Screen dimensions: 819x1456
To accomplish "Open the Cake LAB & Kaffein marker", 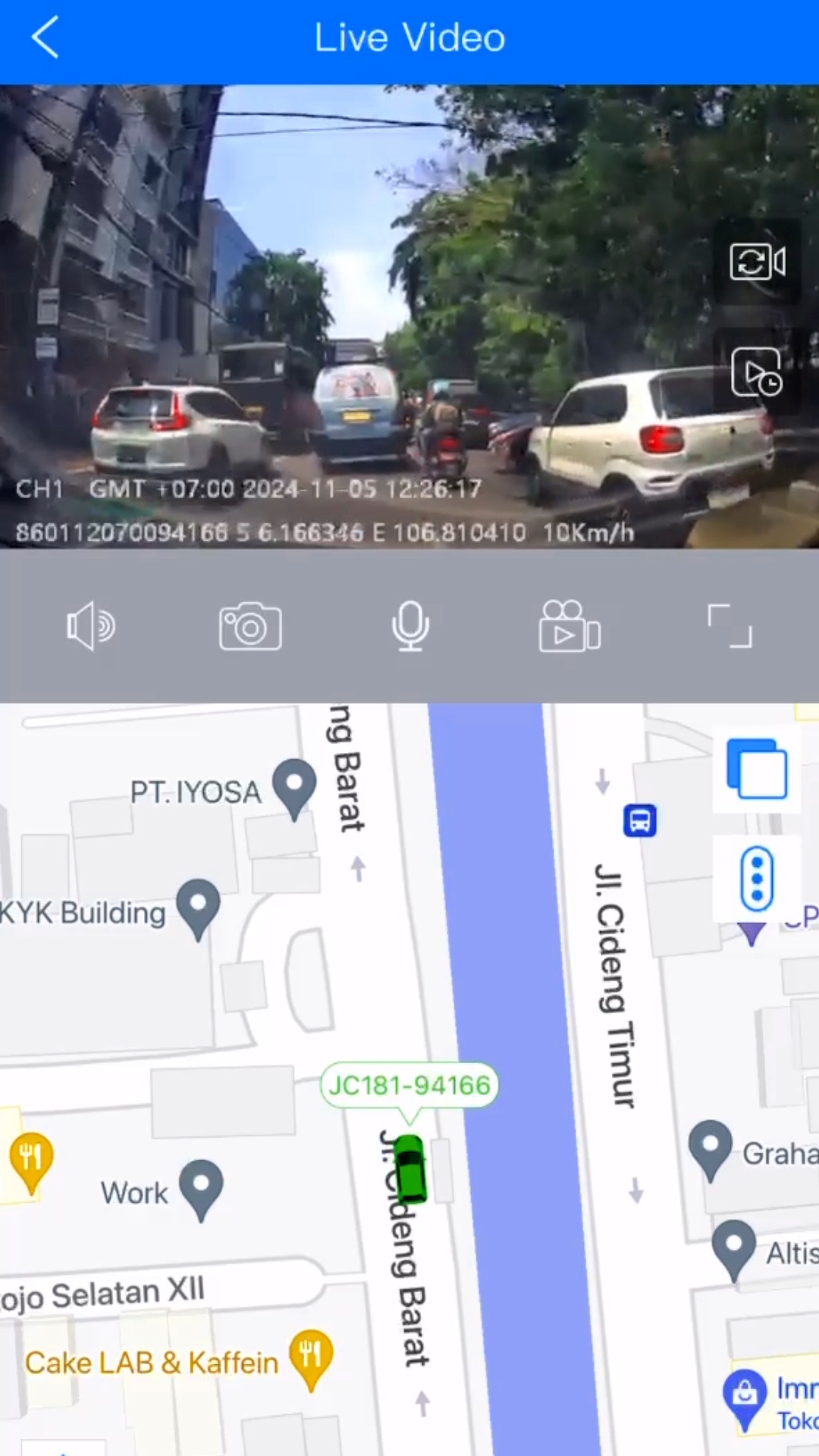I will click(311, 1357).
